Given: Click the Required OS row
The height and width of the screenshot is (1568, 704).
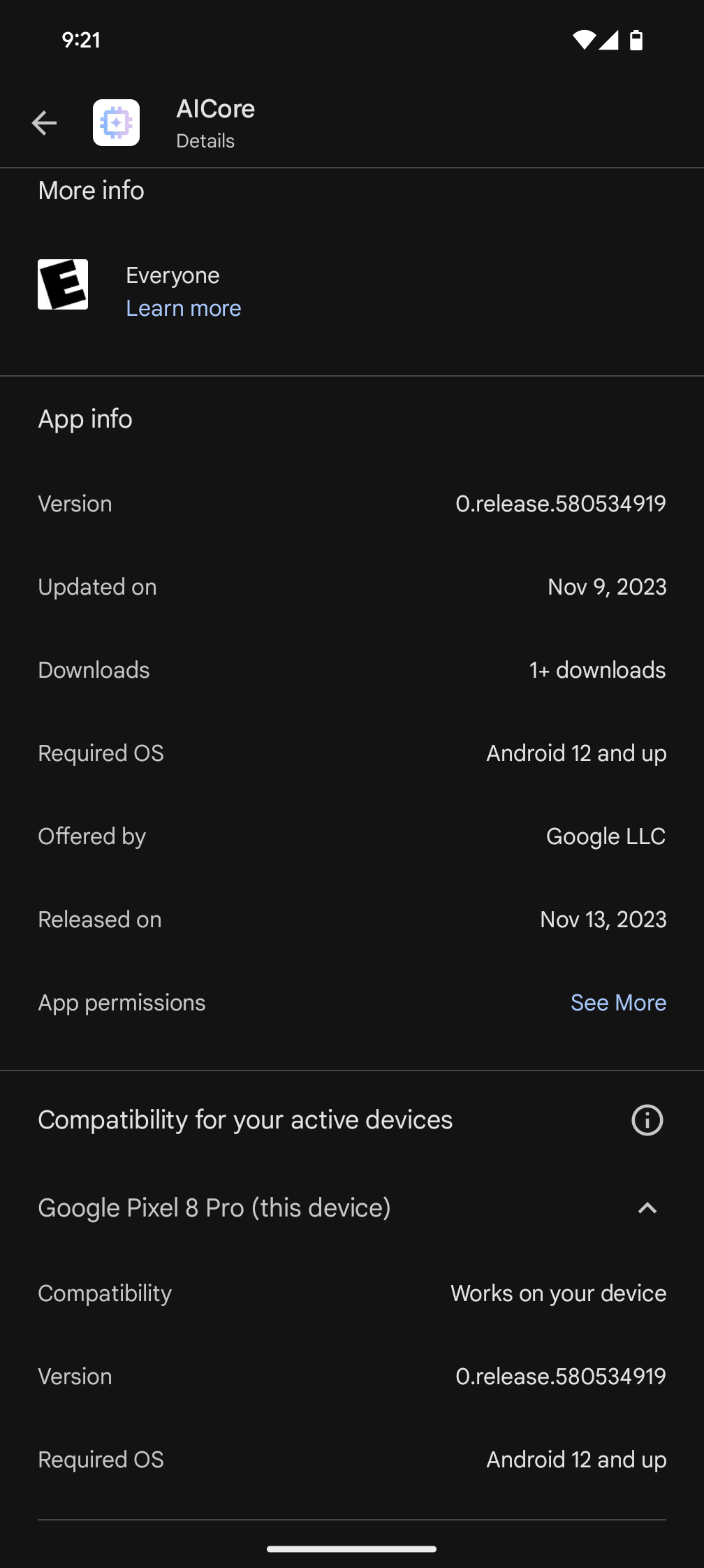Looking at the screenshot, I should click(x=352, y=753).
